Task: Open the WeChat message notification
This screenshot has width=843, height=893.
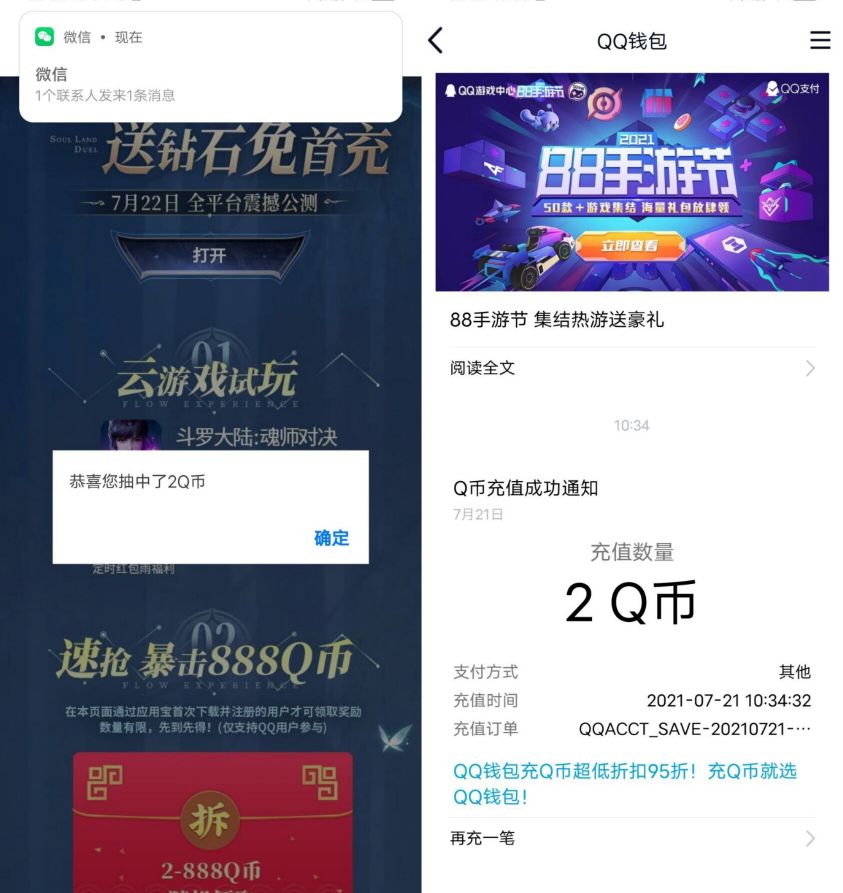Action: 210,68
